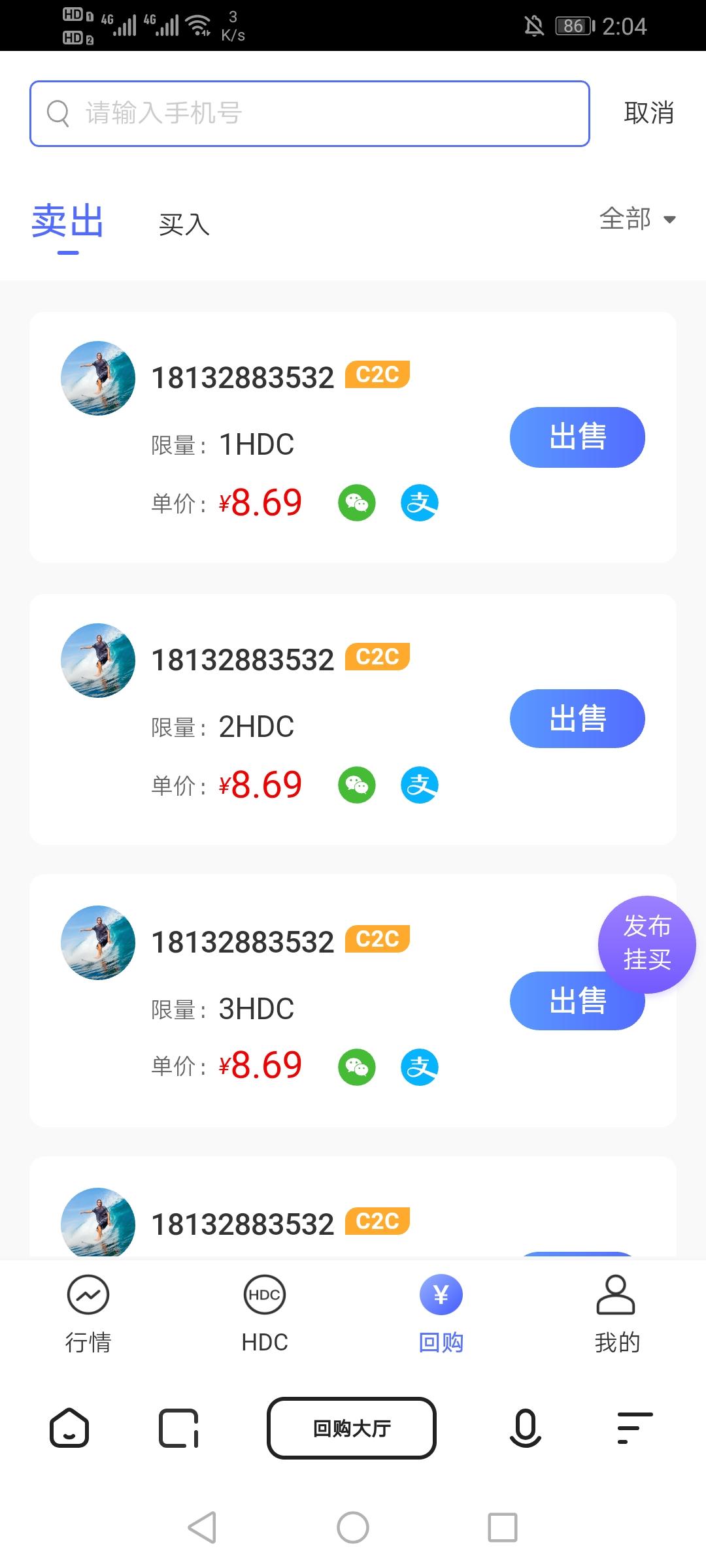The width and height of the screenshot is (706, 1568).
Task: Open the filter lines icon at bottom right
Action: coord(631,1428)
